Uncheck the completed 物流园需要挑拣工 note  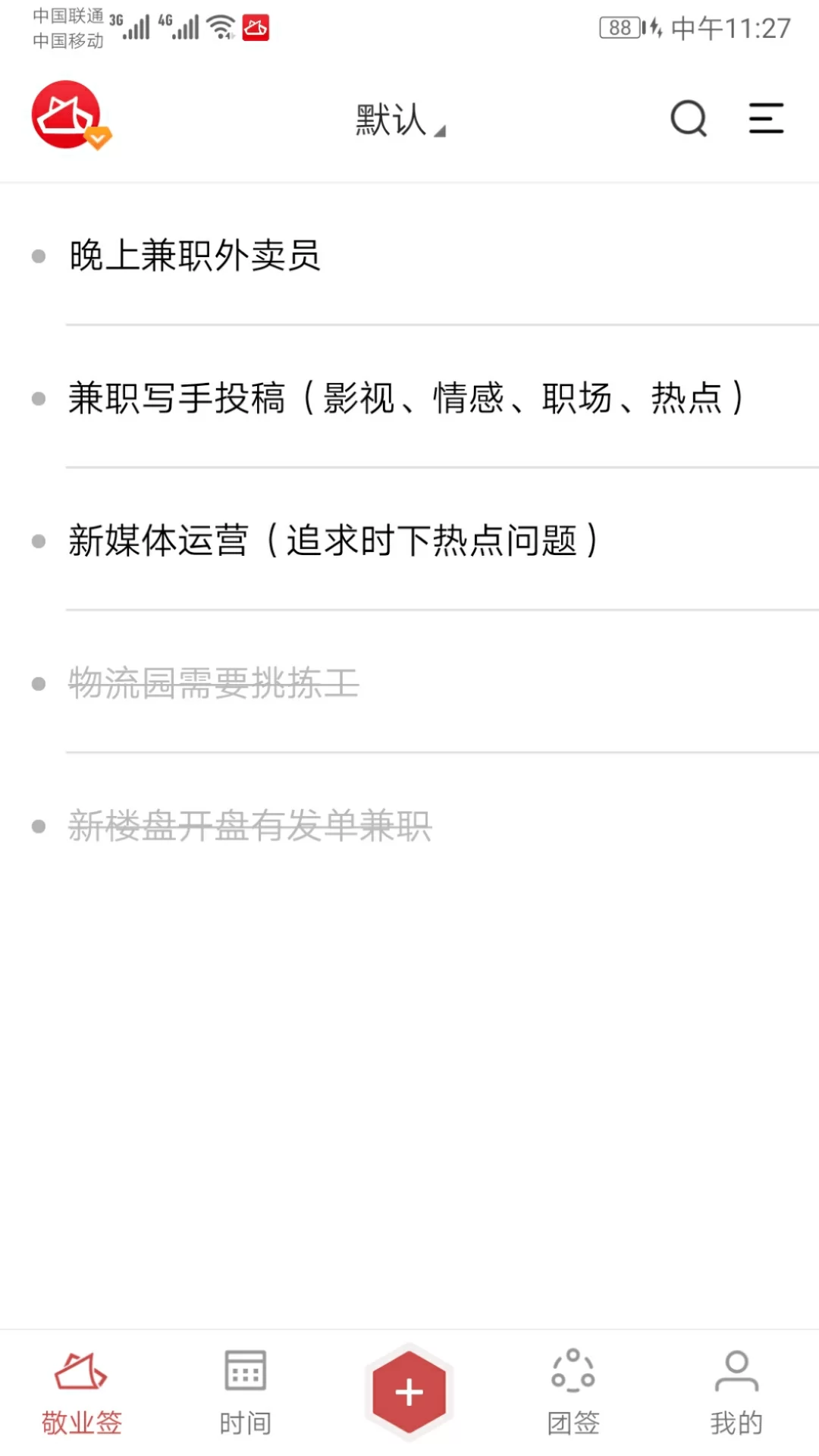click(37, 682)
